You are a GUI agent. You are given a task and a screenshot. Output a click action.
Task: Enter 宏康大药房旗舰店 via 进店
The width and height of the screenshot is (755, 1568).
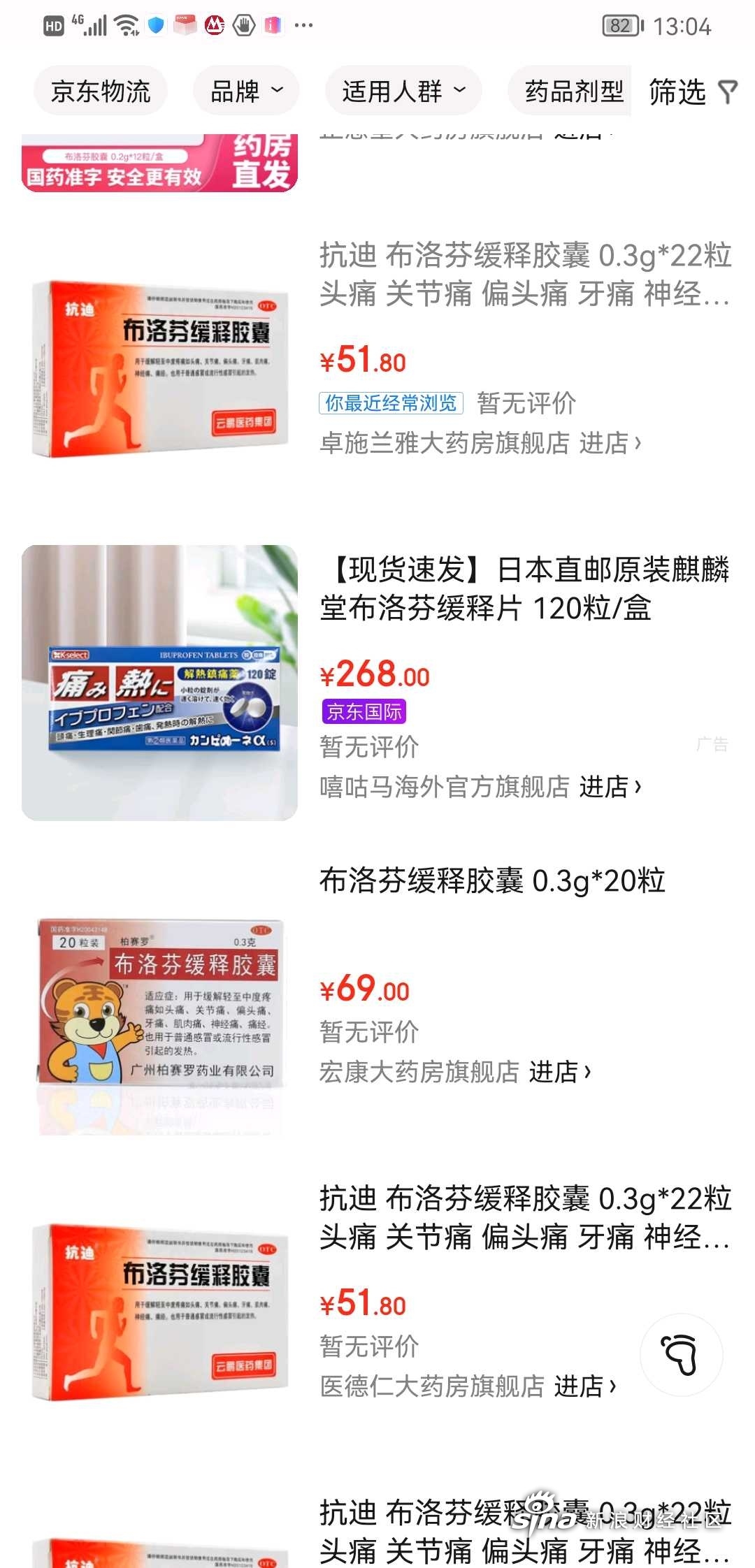559,1071
